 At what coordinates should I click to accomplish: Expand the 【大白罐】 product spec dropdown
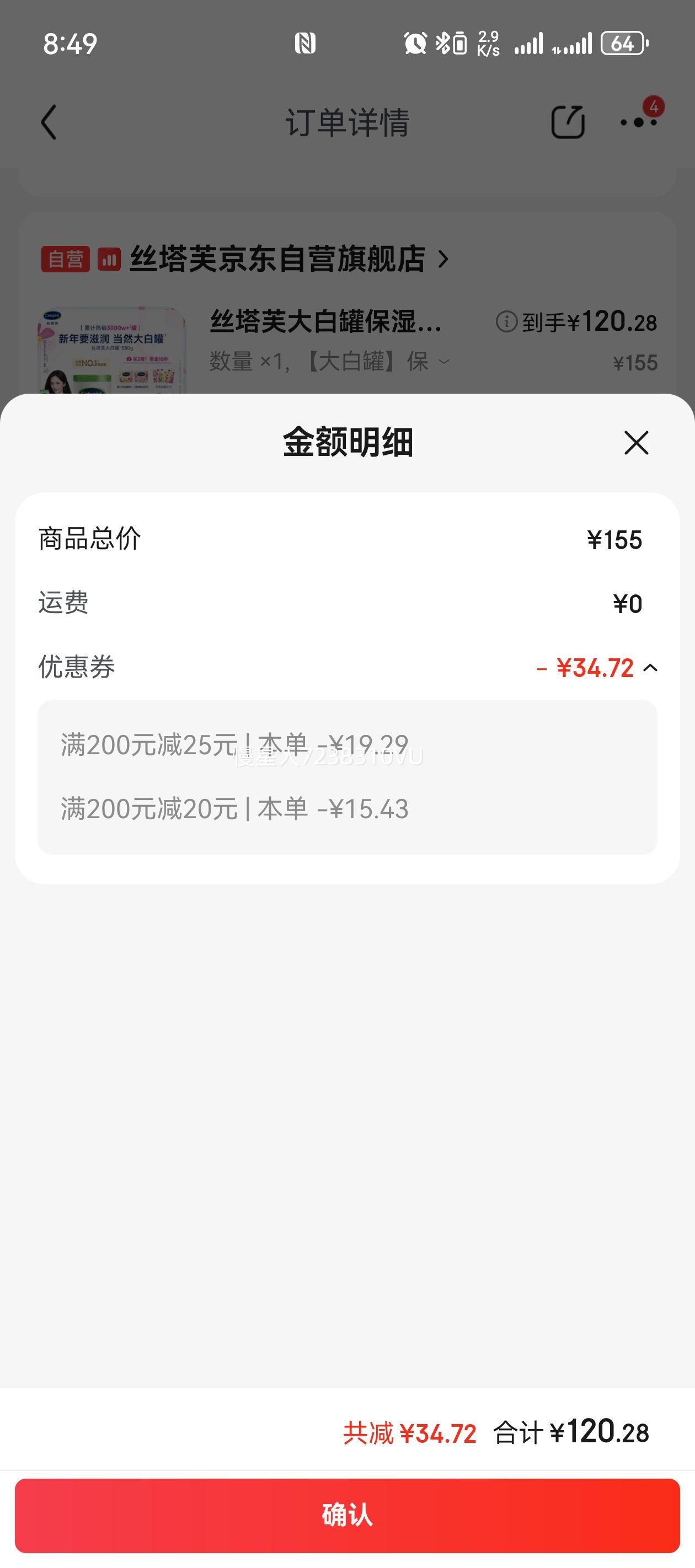click(x=443, y=362)
